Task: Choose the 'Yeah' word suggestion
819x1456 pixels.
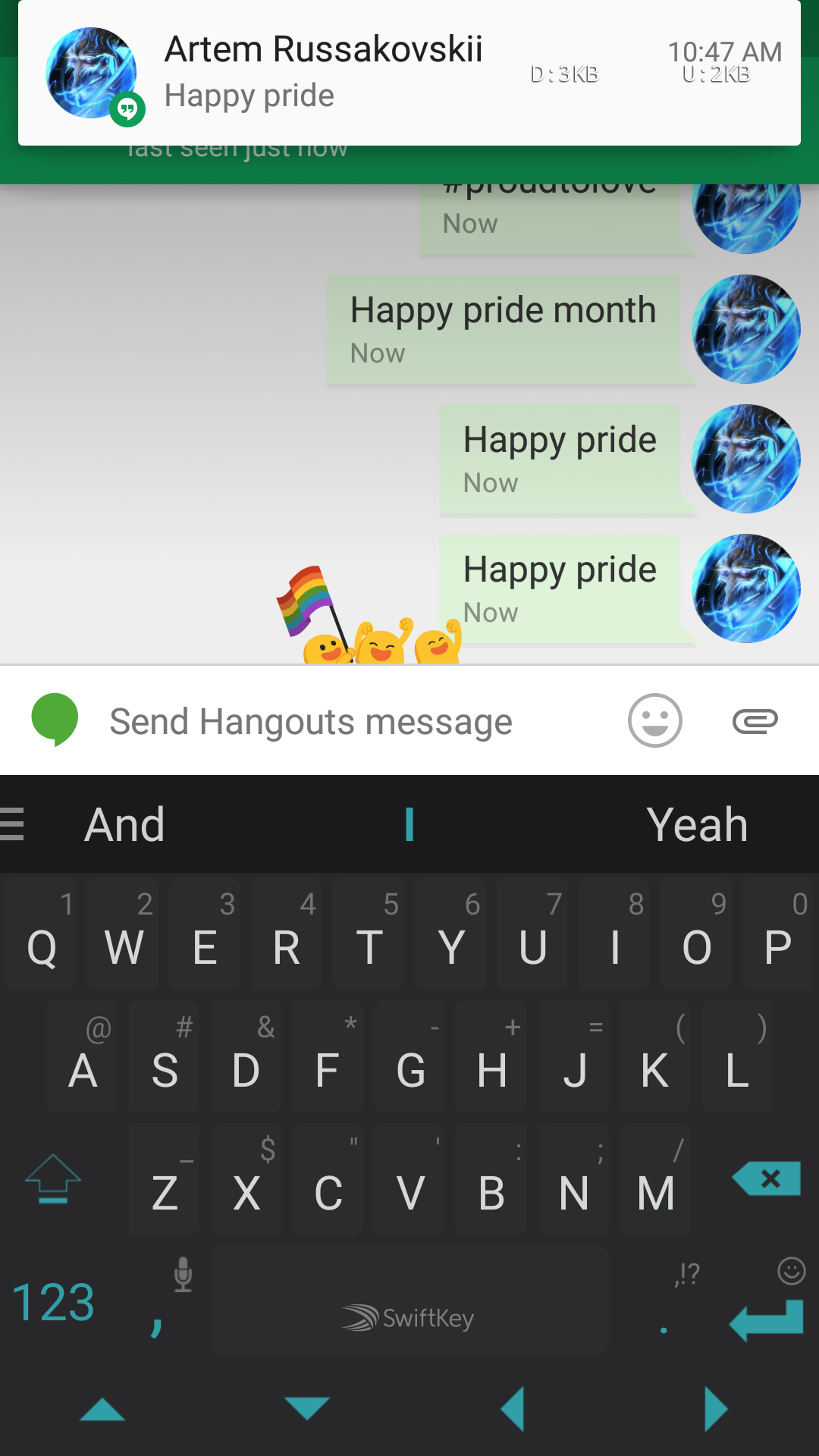Action: (x=697, y=825)
